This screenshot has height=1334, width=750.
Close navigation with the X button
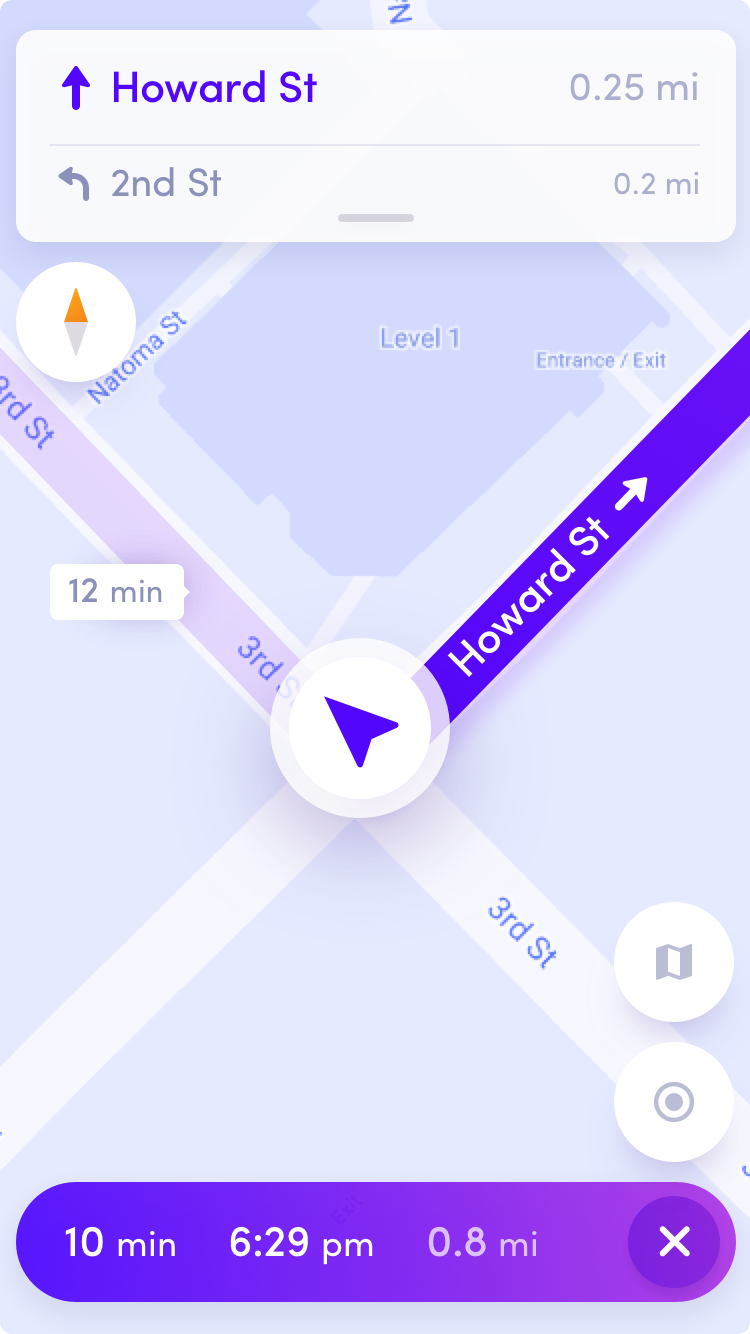pyautogui.click(x=674, y=1242)
